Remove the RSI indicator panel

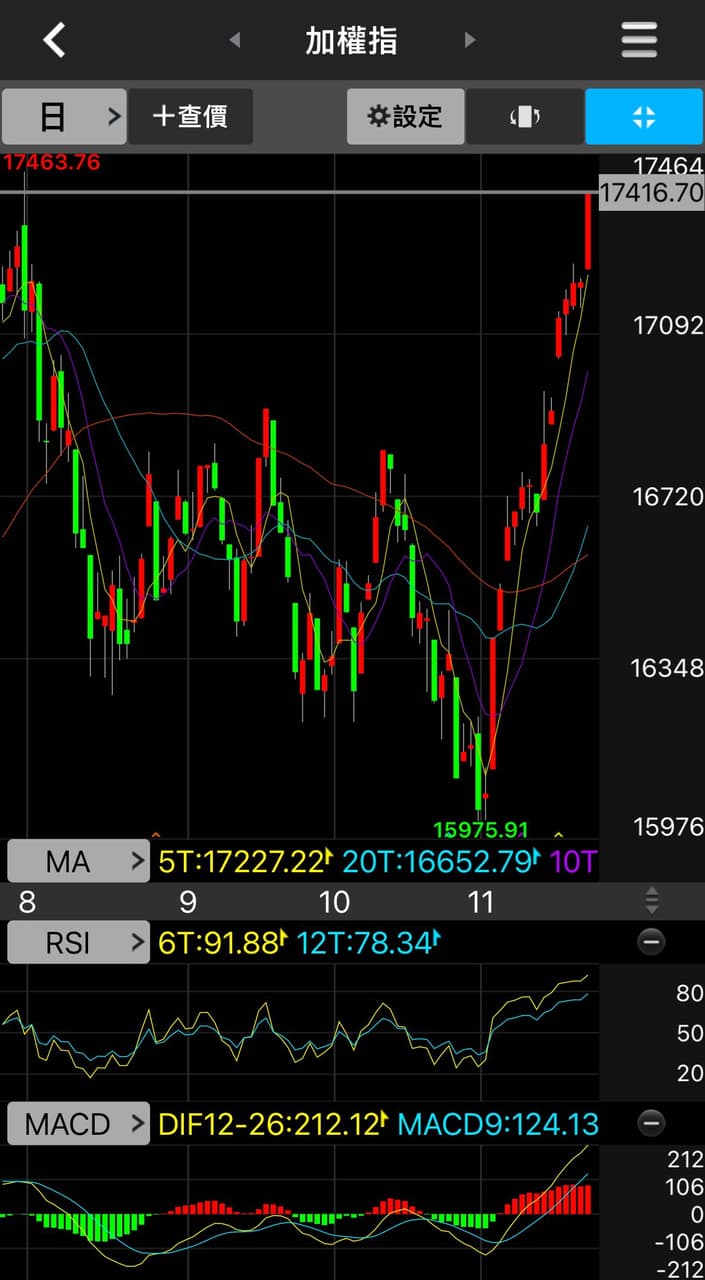coord(651,941)
